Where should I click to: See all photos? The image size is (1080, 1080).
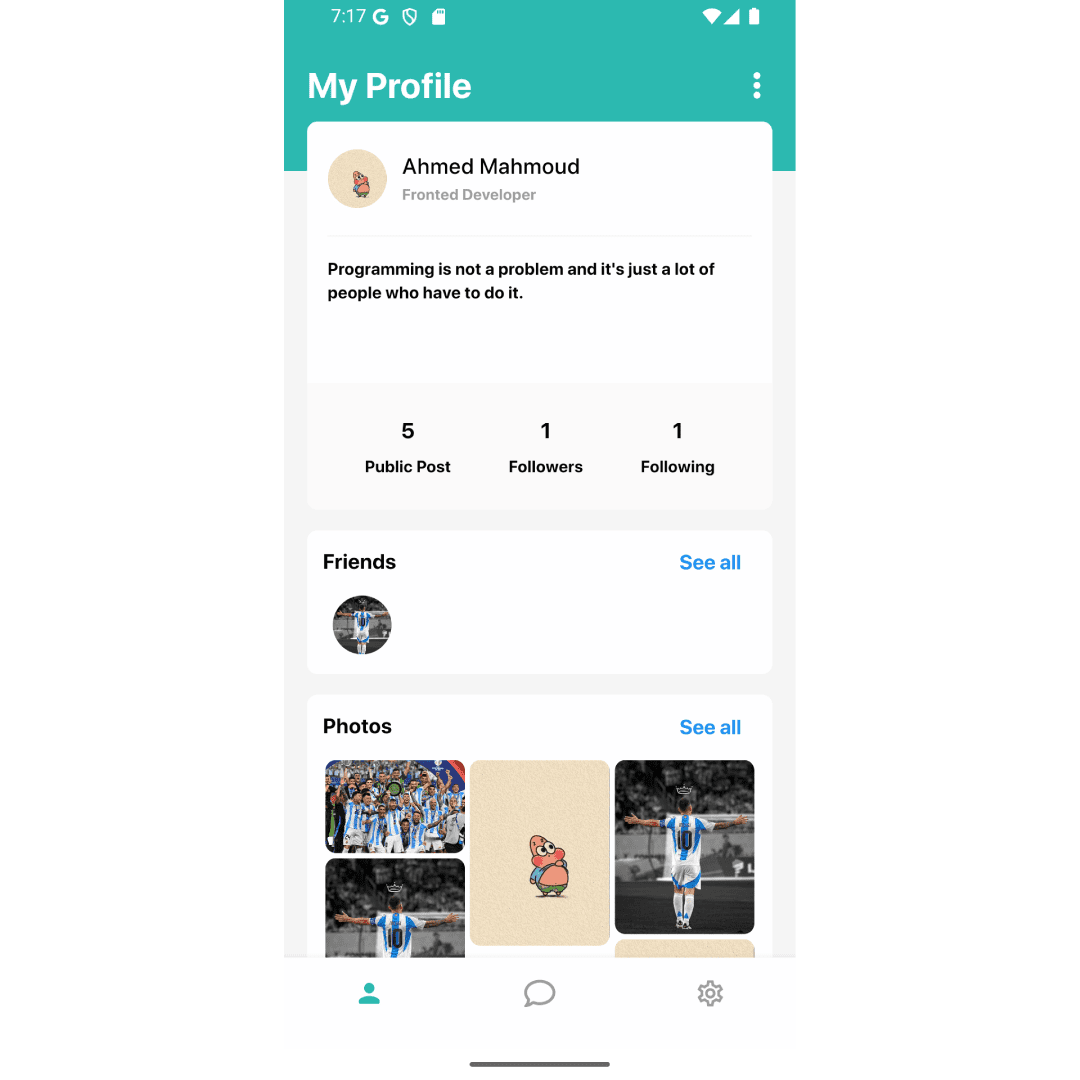point(710,728)
